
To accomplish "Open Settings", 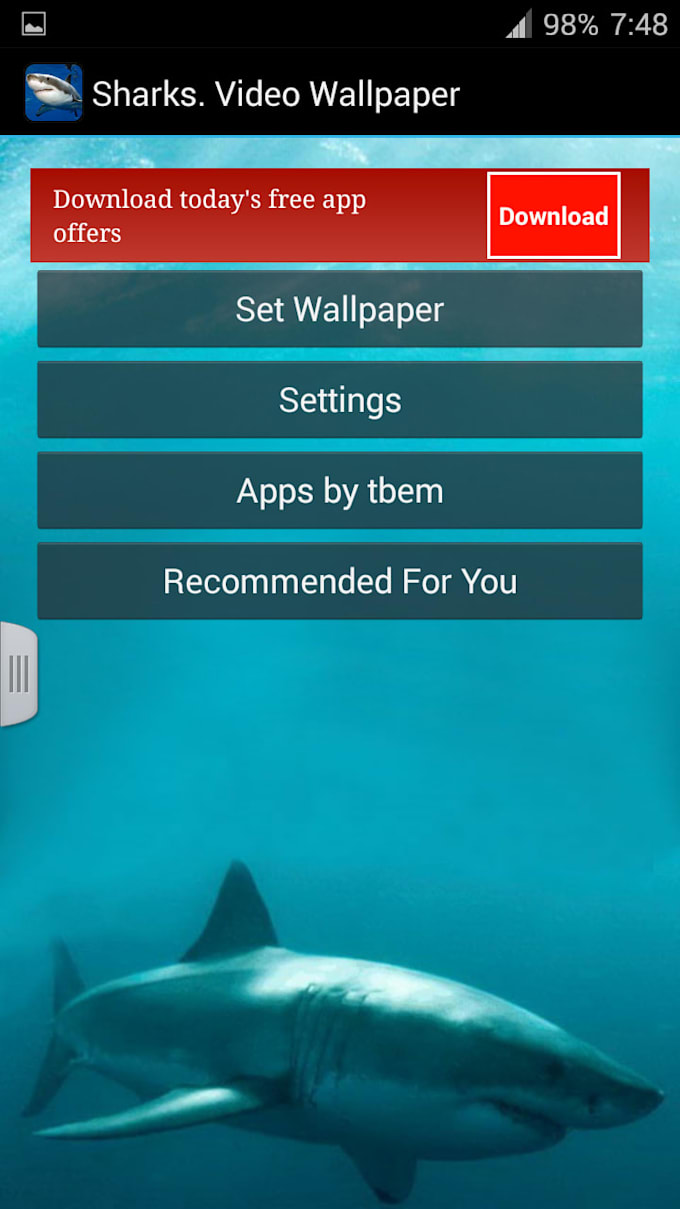I will [x=340, y=400].
